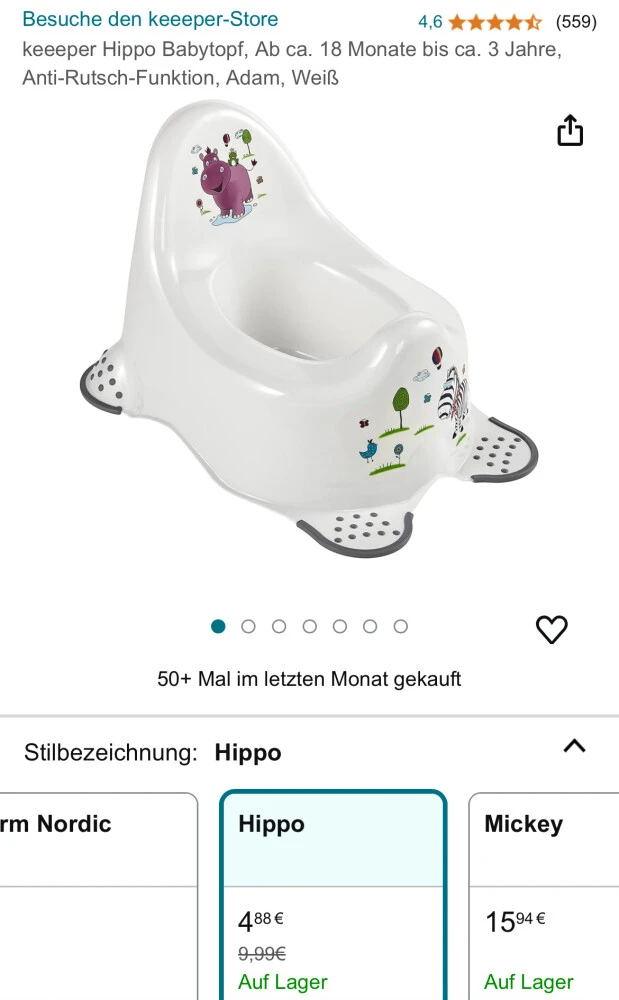Choose the Nordic style option
The image size is (619, 1000).
[95, 890]
